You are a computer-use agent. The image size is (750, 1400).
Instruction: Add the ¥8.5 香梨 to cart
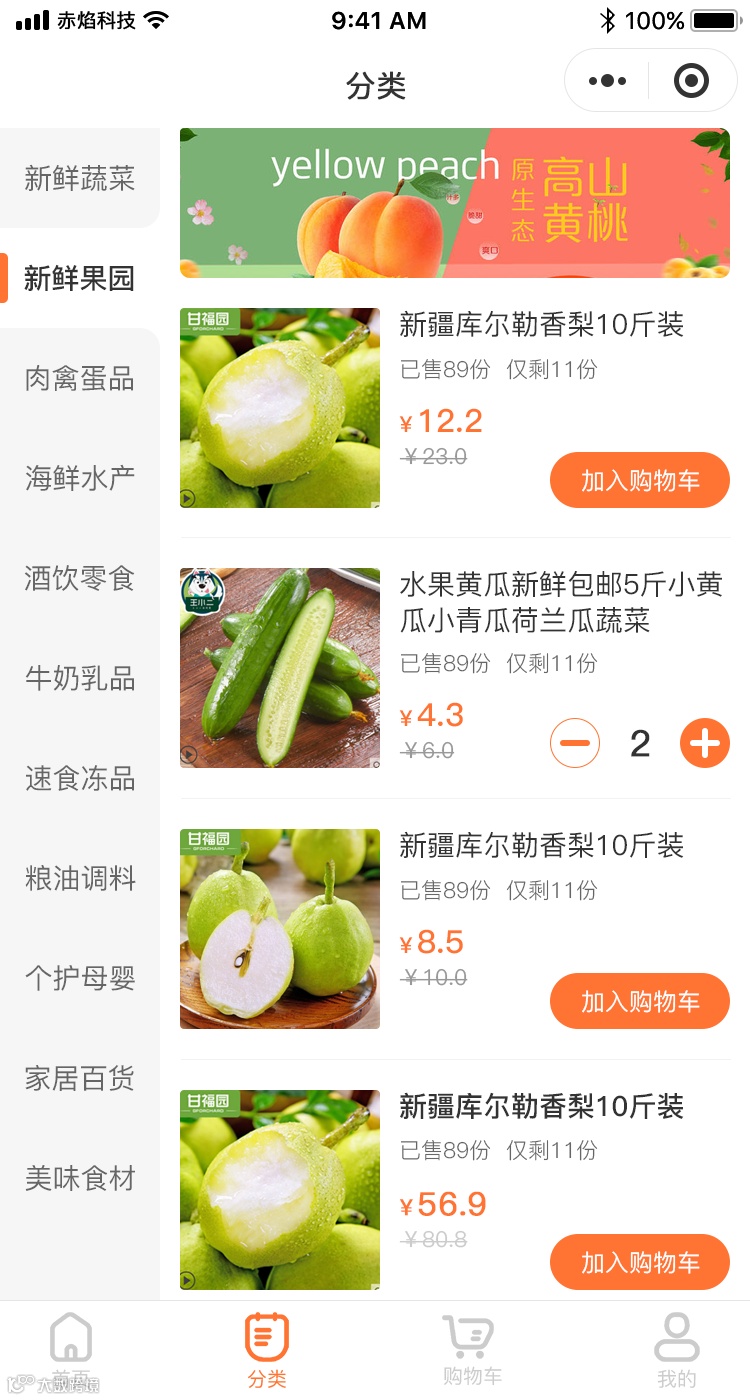pos(639,1001)
